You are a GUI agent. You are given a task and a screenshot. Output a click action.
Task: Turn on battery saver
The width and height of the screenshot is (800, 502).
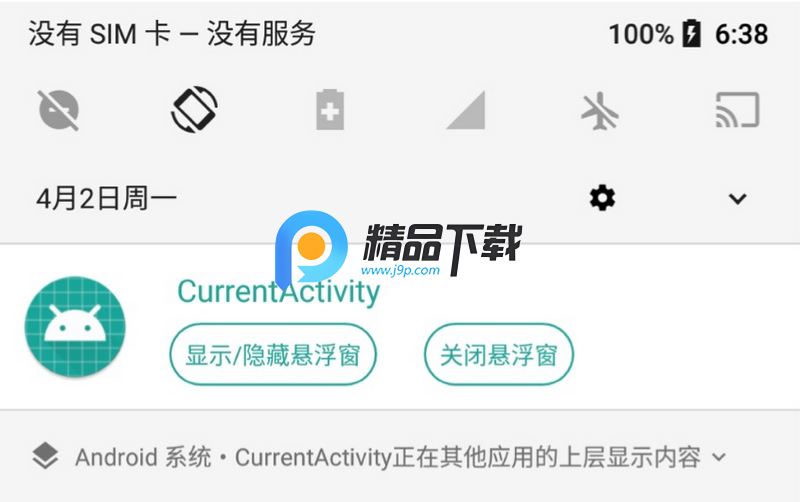tap(330, 110)
